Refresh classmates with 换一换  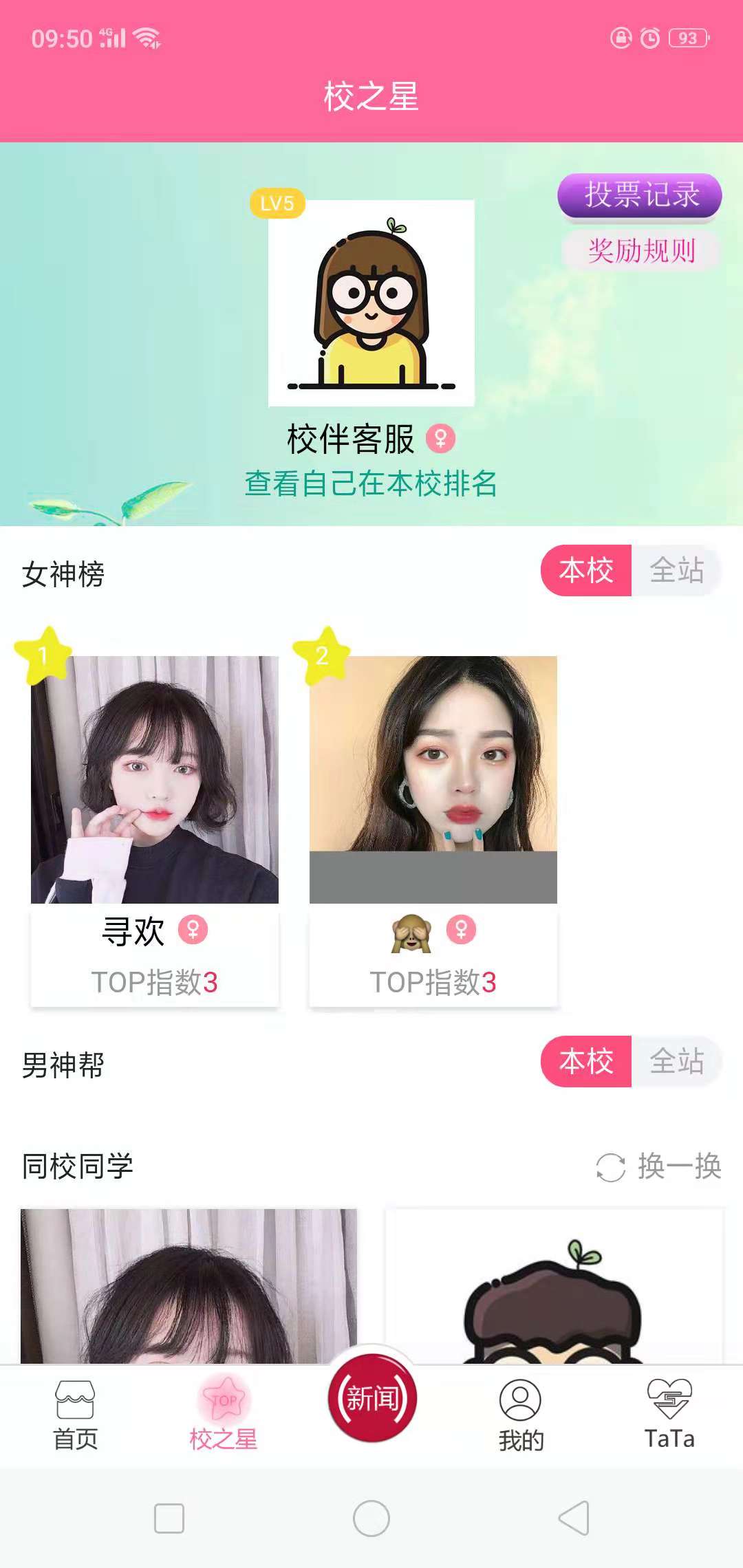point(659,1166)
